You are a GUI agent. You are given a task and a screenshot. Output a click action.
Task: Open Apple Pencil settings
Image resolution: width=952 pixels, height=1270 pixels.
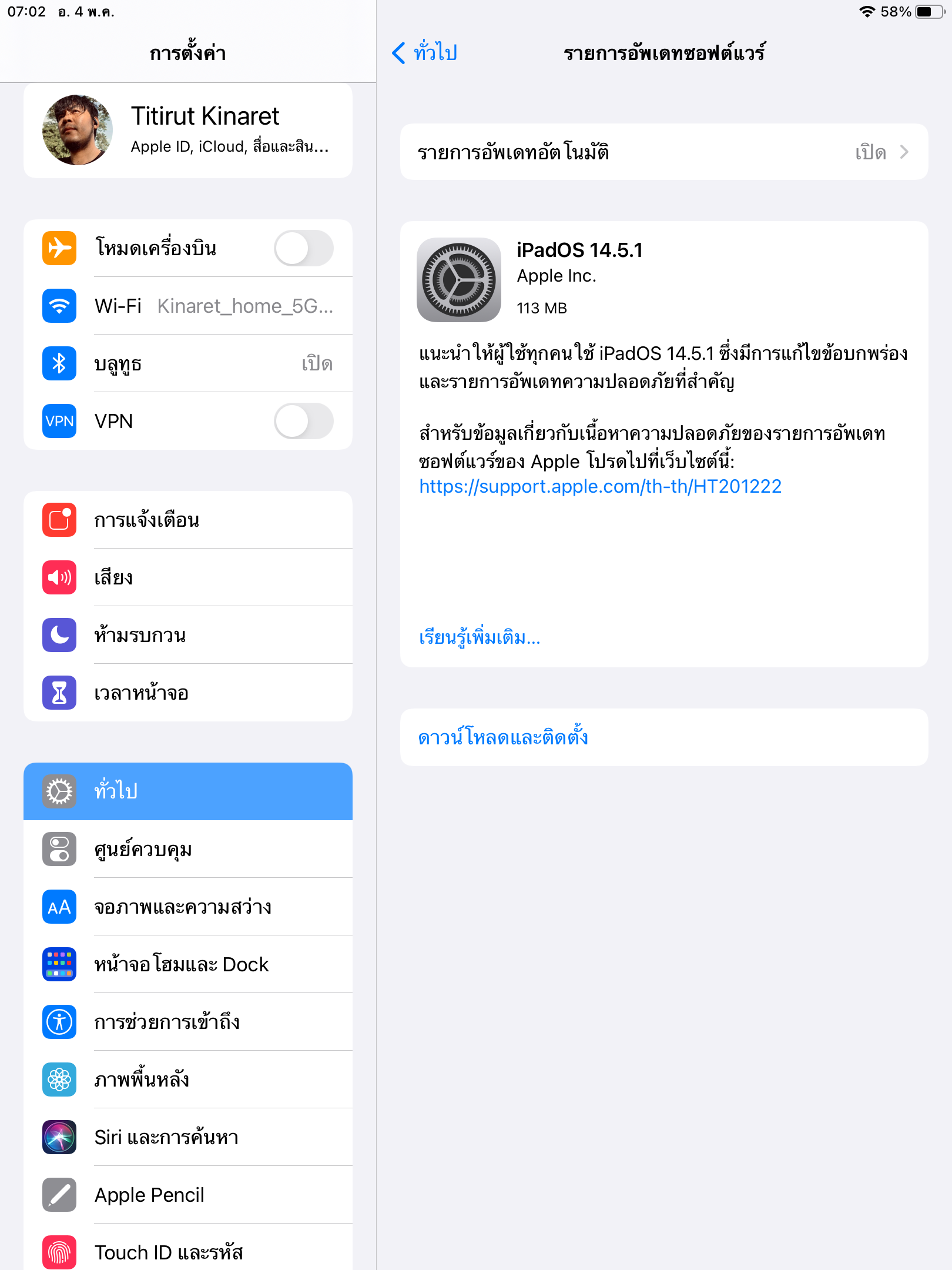point(188,1195)
